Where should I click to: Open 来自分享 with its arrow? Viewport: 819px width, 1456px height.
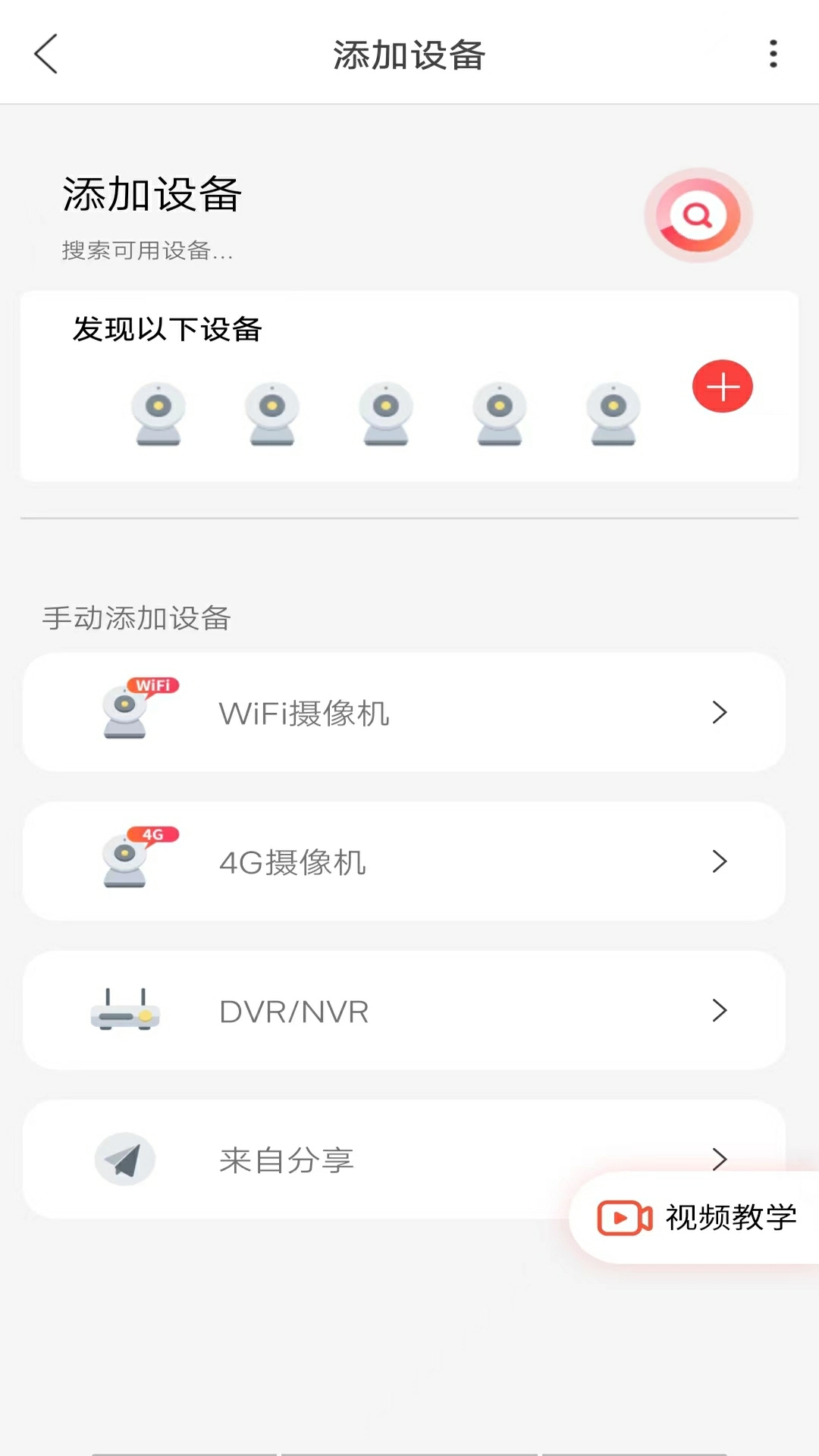tap(719, 1159)
